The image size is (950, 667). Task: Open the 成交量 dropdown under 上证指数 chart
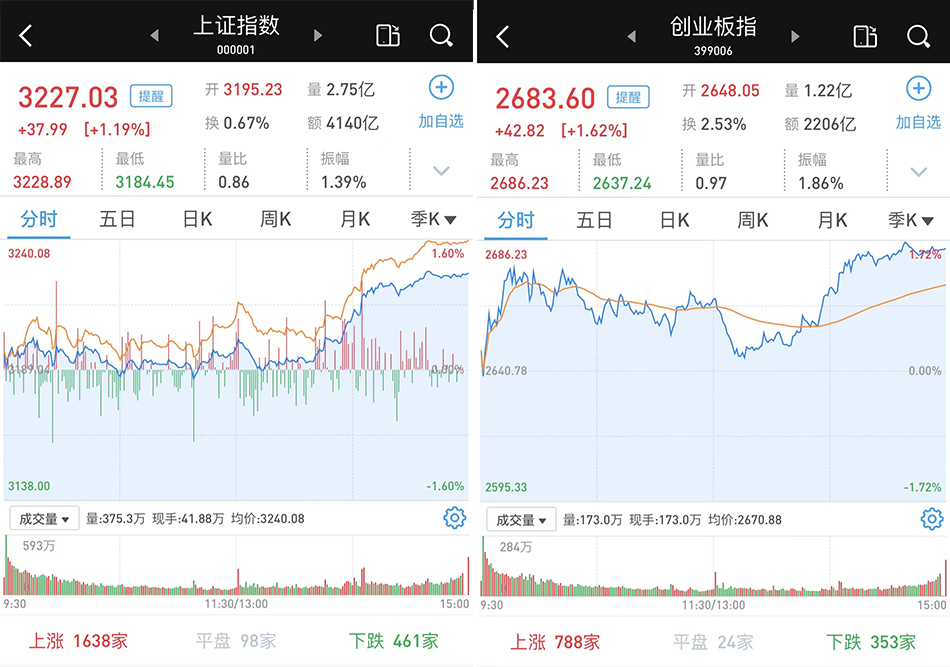(44, 519)
